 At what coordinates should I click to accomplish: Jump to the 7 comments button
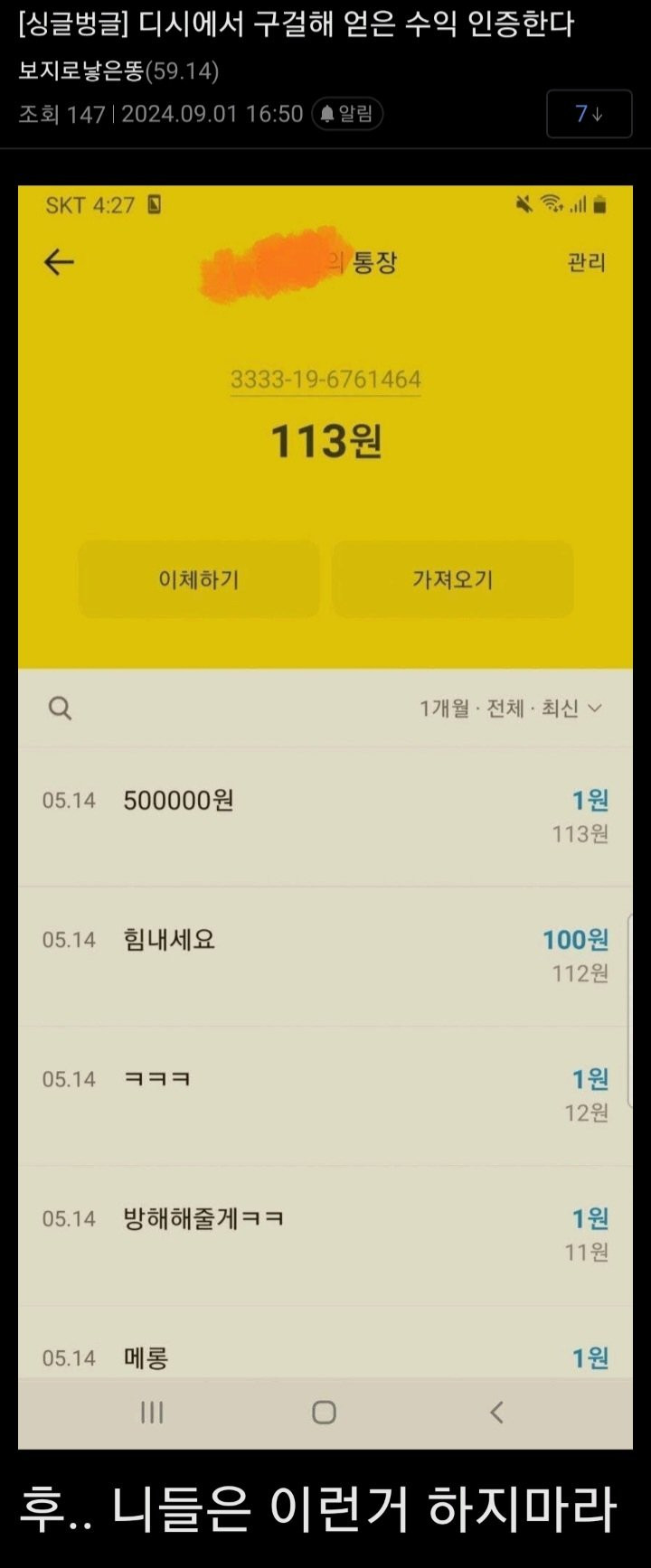(589, 114)
